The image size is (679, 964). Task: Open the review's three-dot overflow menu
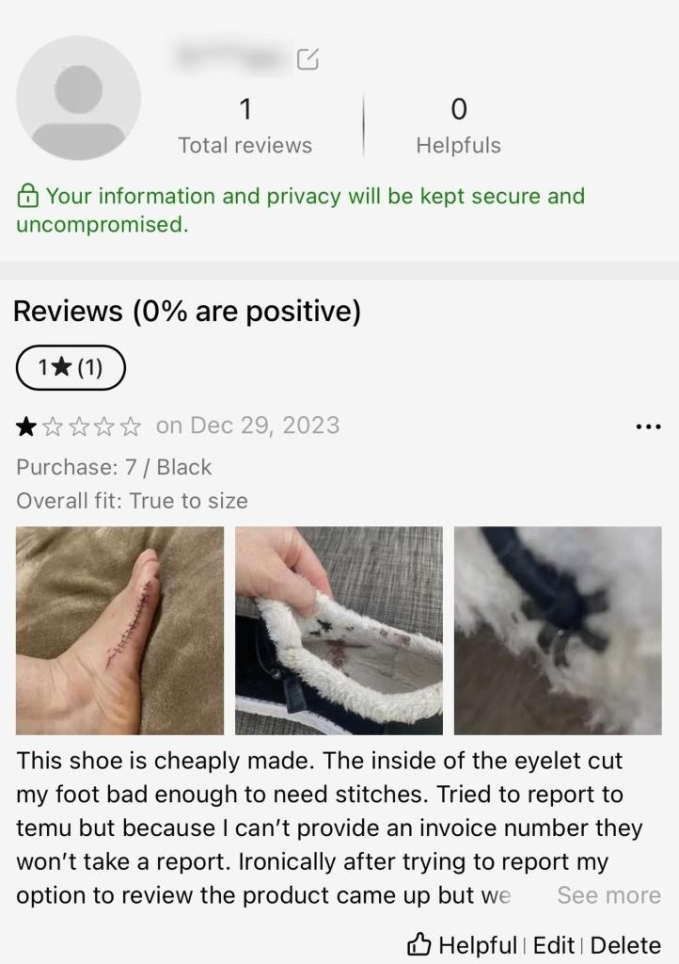point(648,426)
